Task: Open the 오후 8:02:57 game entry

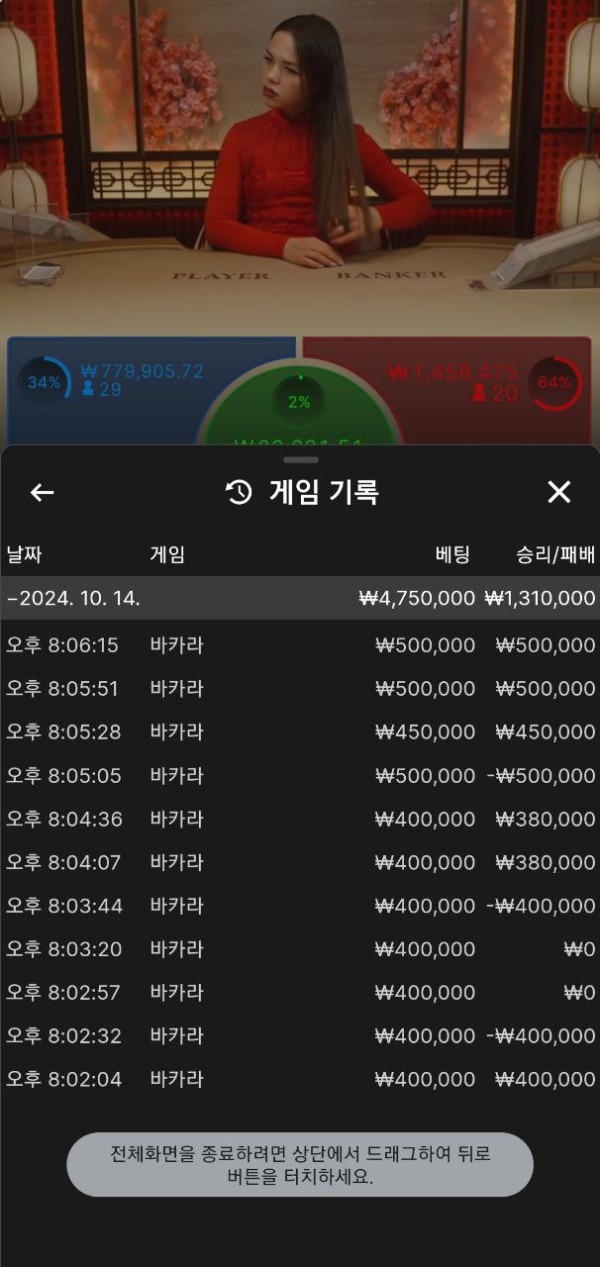Action: [x=300, y=992]
